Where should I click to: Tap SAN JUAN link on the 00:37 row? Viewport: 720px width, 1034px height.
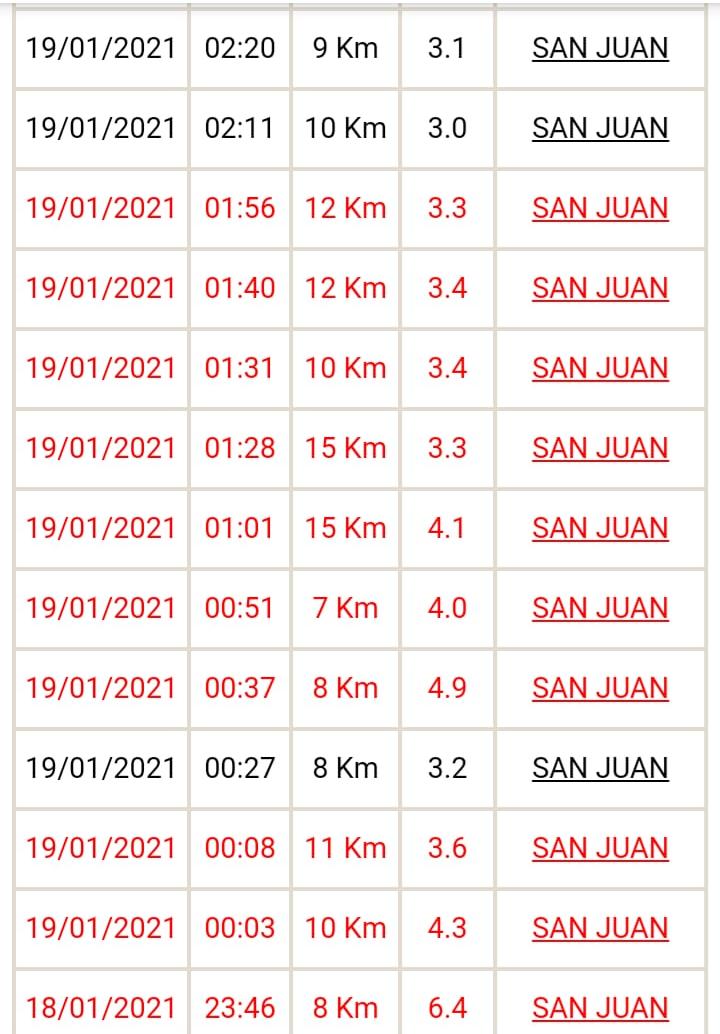pyautogui.click(x=600, y=688)
